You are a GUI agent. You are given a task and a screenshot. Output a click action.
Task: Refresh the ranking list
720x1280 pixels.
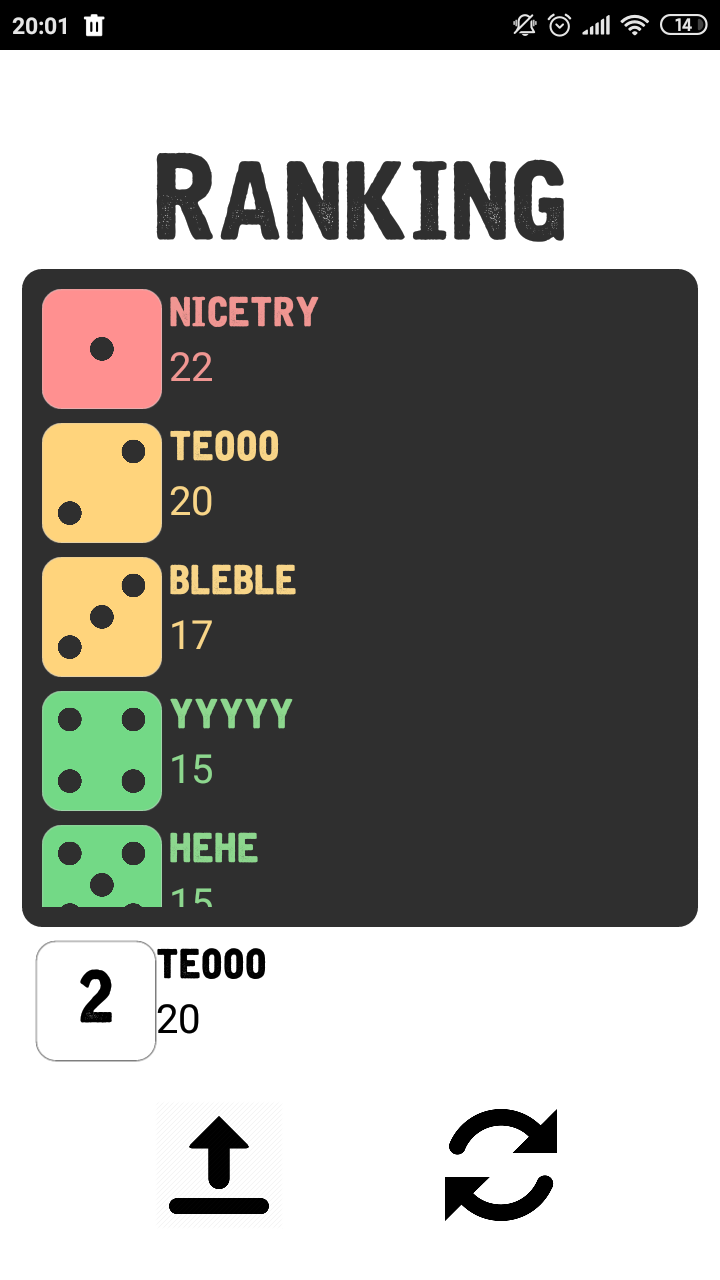[x=500, y=1165]
